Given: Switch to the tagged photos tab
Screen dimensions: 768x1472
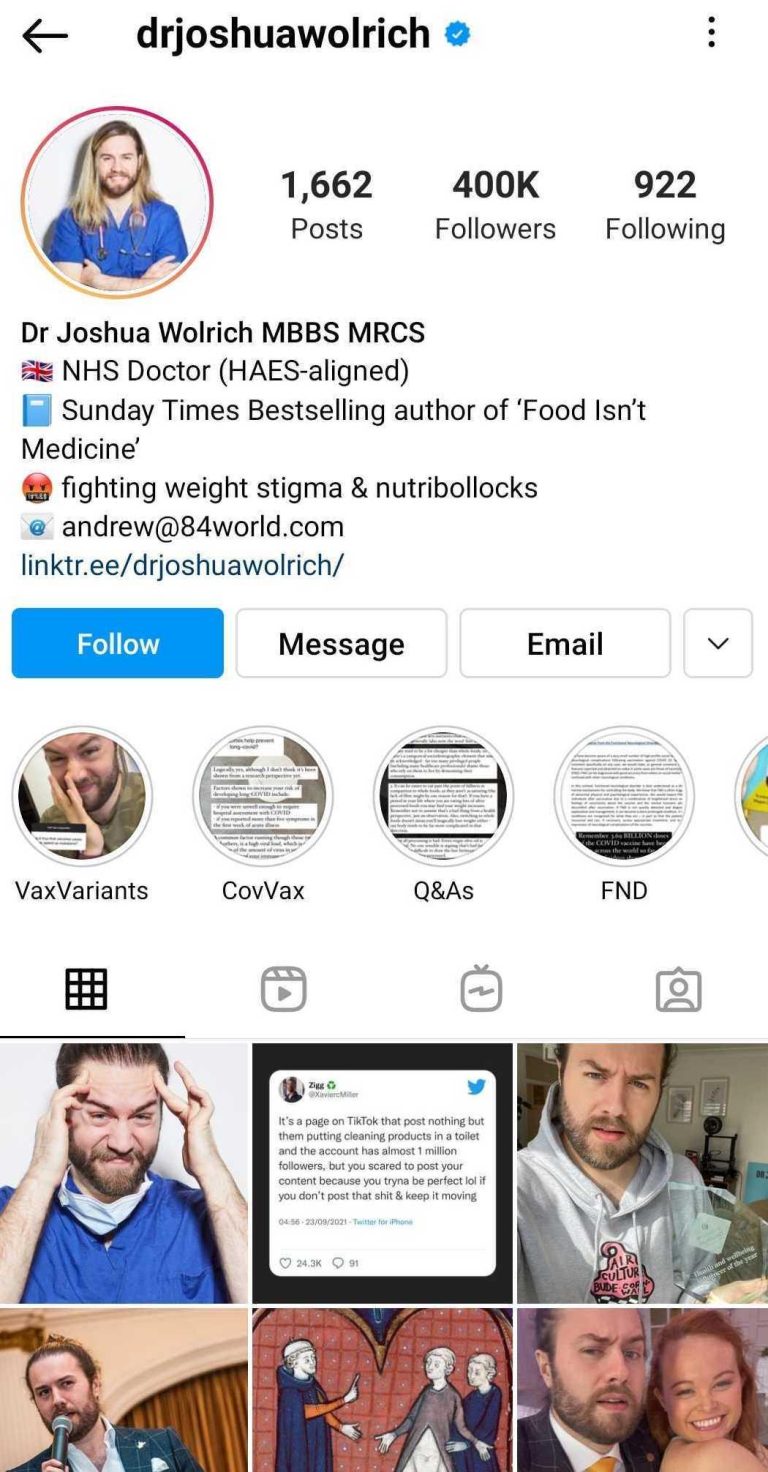Looking at the screenshot, I should pyautogui.click(x=678, y=989).
